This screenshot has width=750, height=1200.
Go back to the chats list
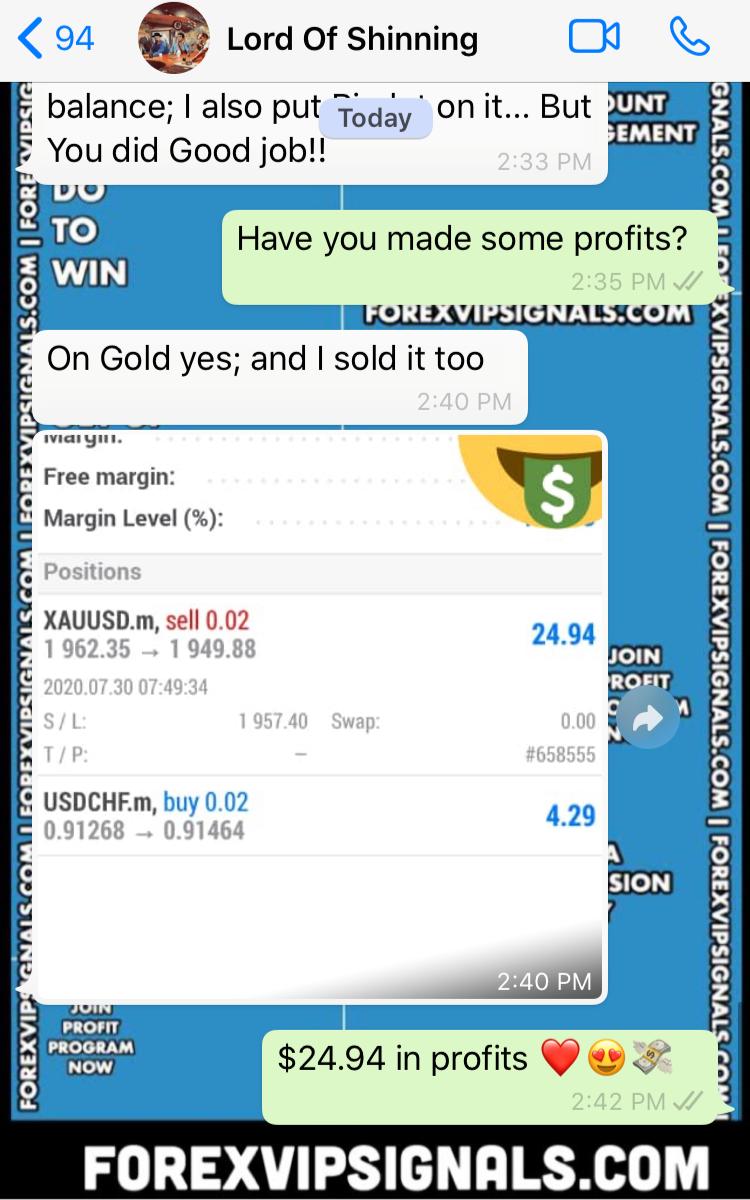click(55, 39)
